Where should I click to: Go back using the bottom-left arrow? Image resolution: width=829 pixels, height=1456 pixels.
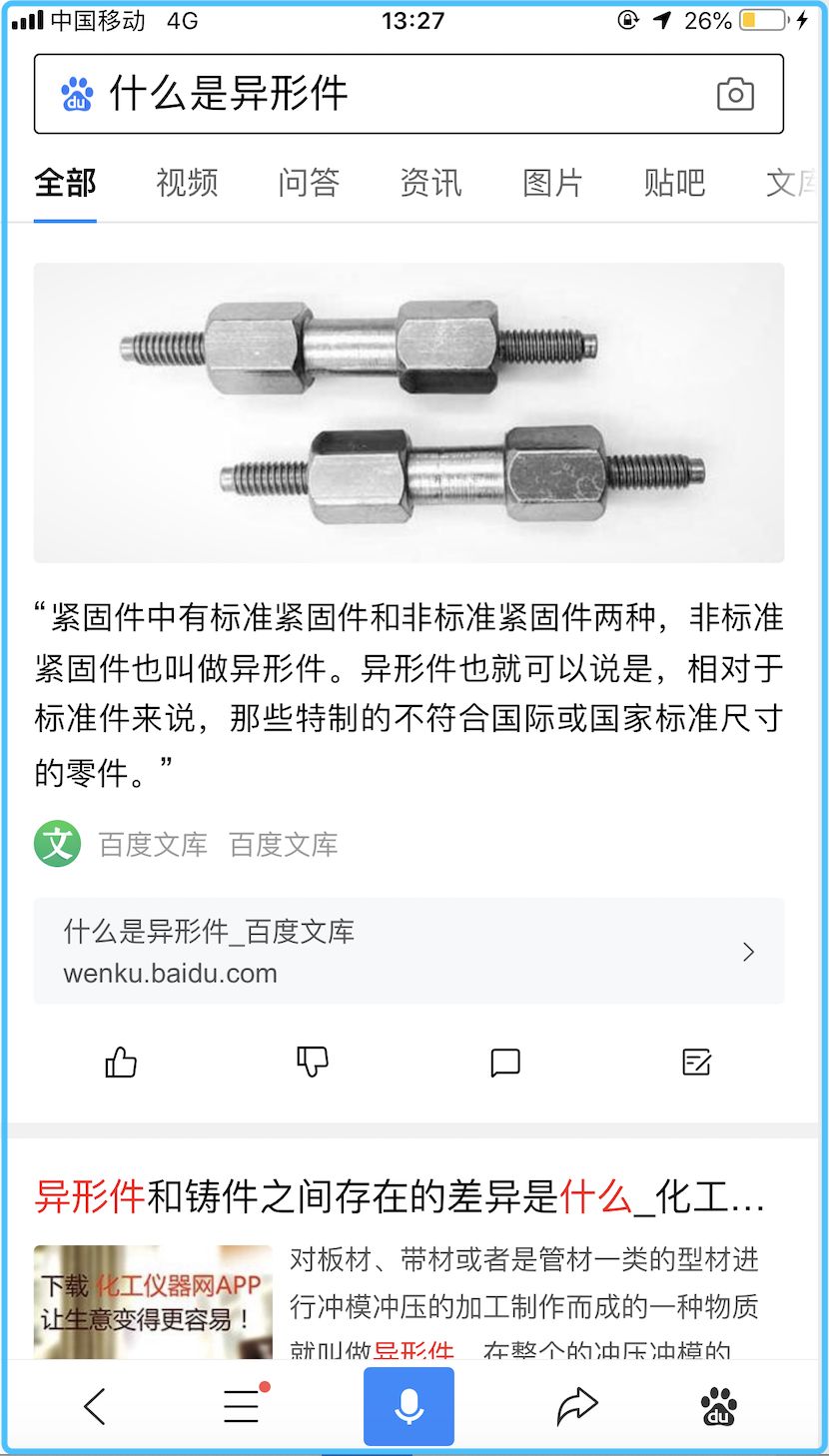click(x=95, y=1405)
